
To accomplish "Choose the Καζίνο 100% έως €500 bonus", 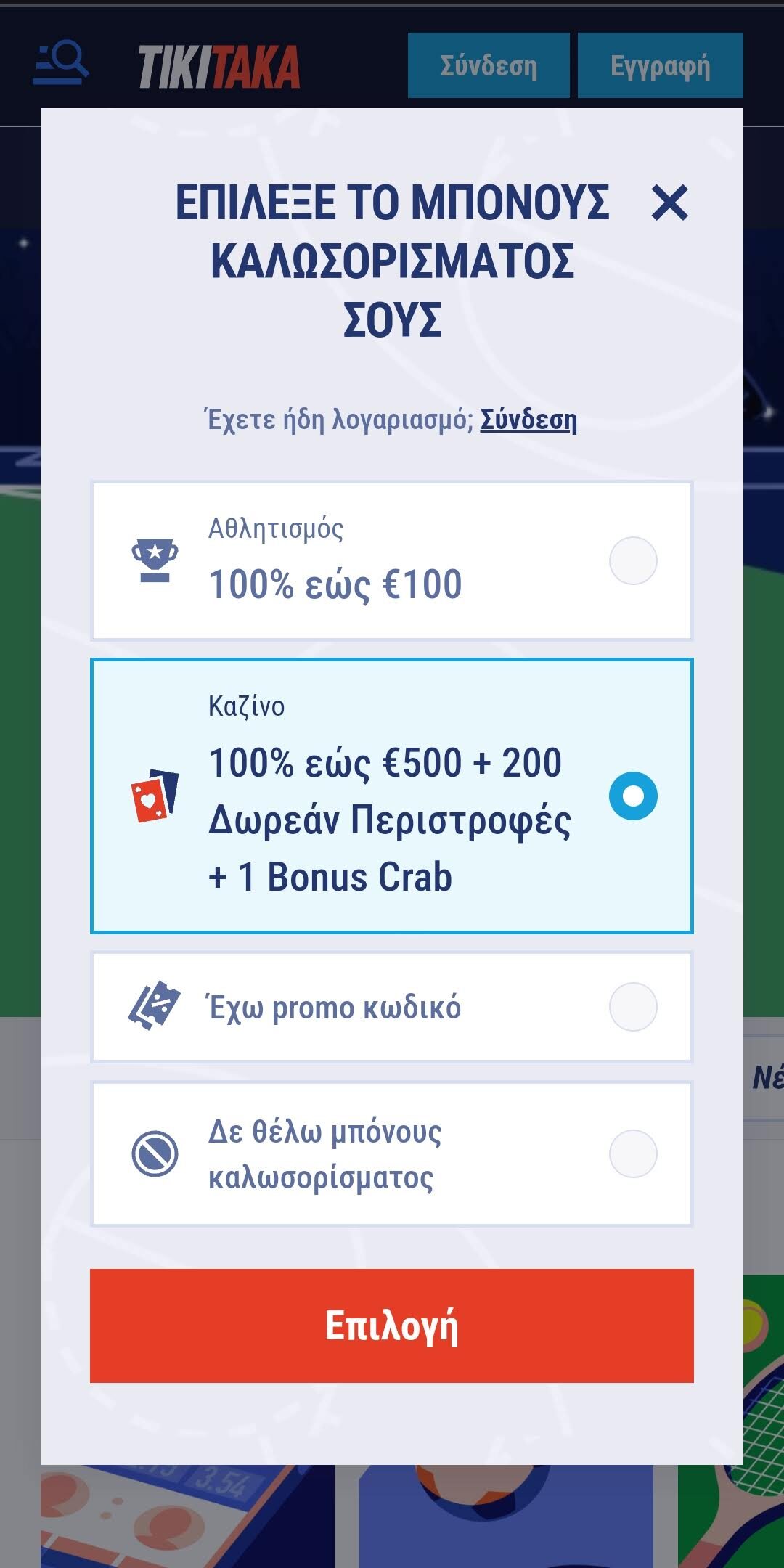I will click(x=632, y=796).
